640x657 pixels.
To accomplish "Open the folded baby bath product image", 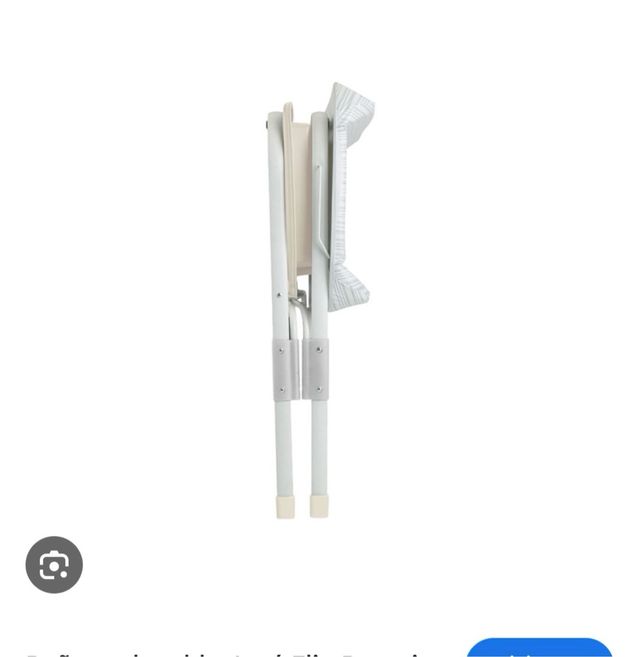I will 318,300.
